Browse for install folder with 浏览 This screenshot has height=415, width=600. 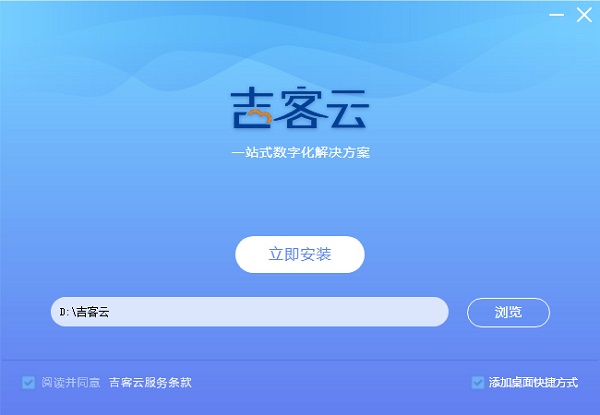508,312
